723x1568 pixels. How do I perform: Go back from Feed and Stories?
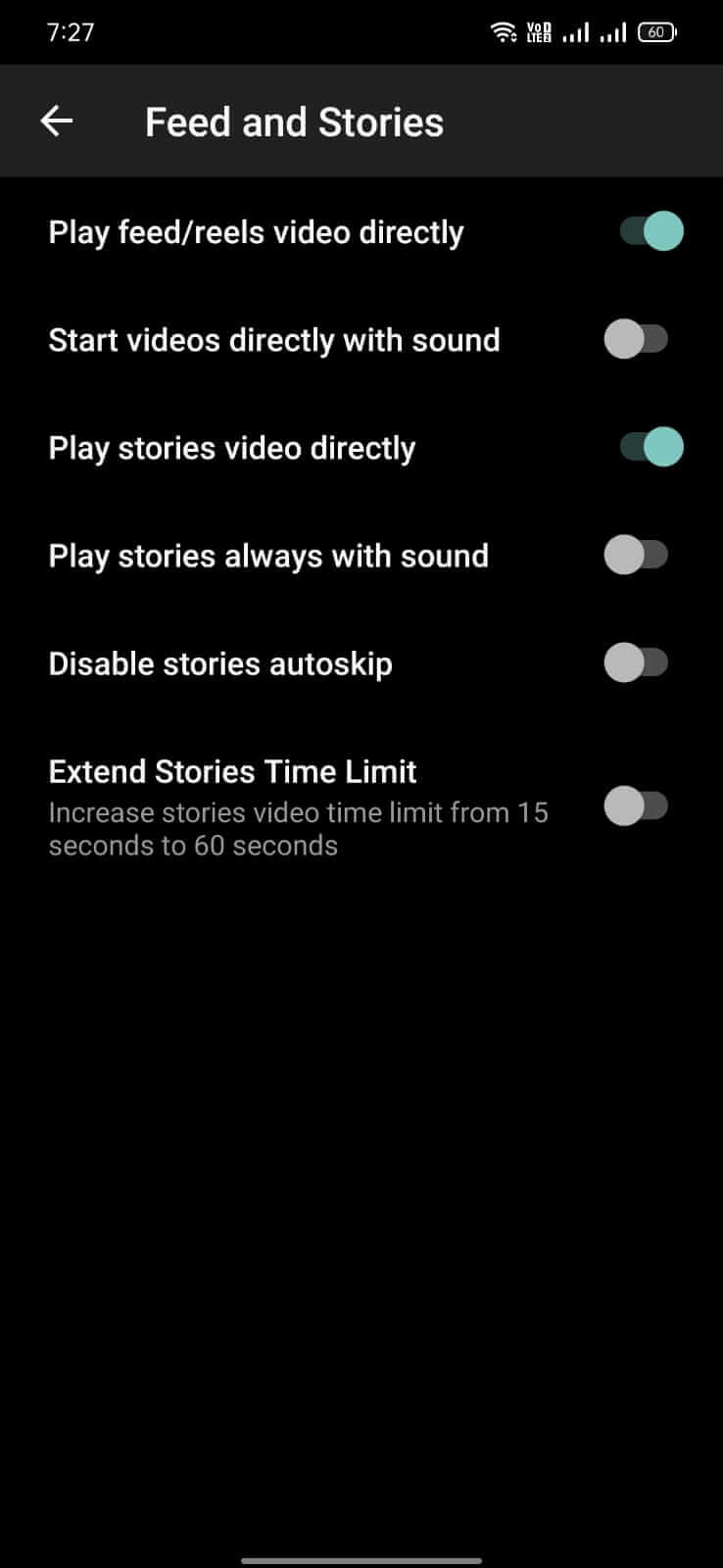point(57,121)
